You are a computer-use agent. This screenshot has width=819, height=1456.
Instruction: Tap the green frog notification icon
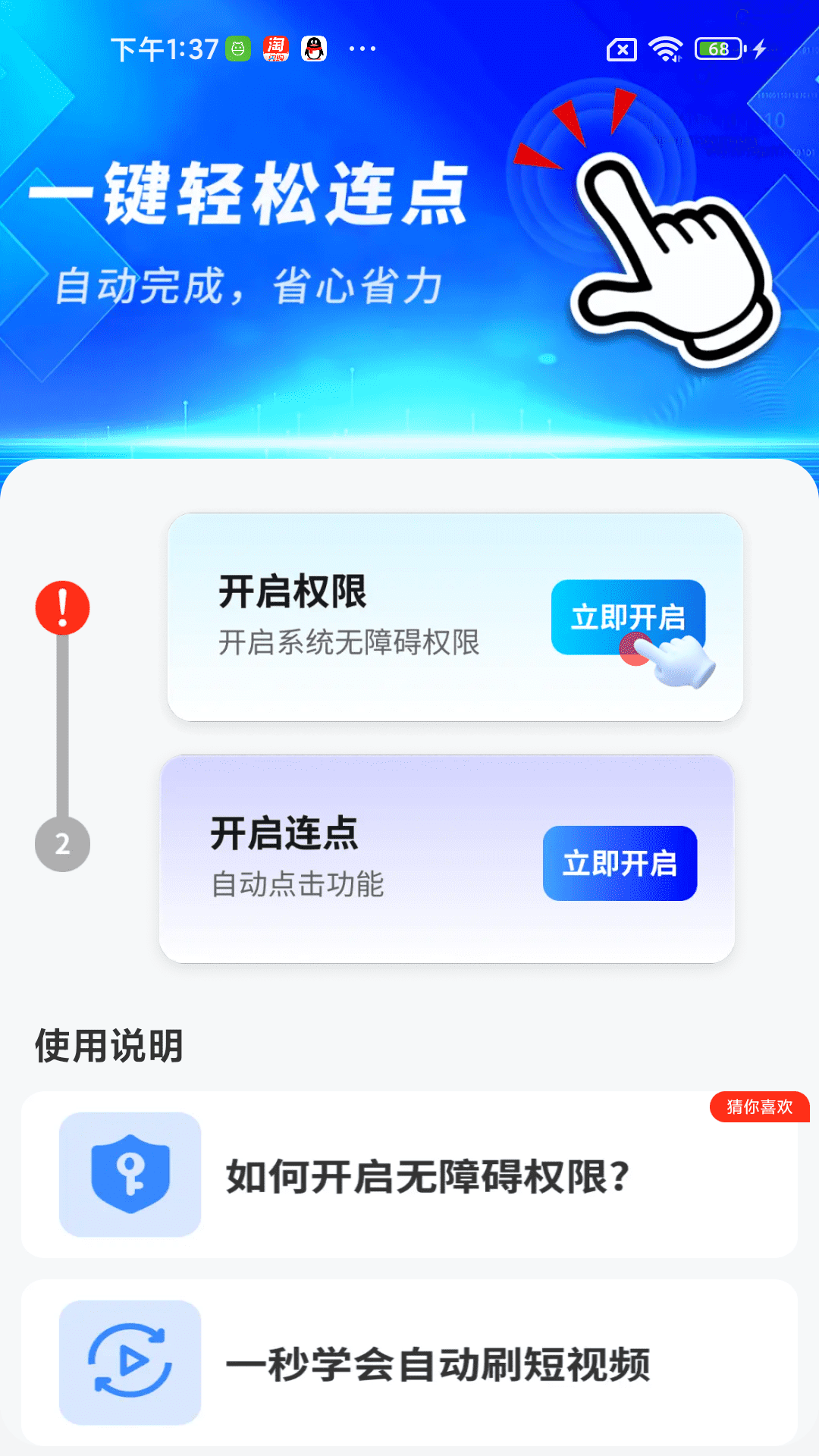[237, 49]
